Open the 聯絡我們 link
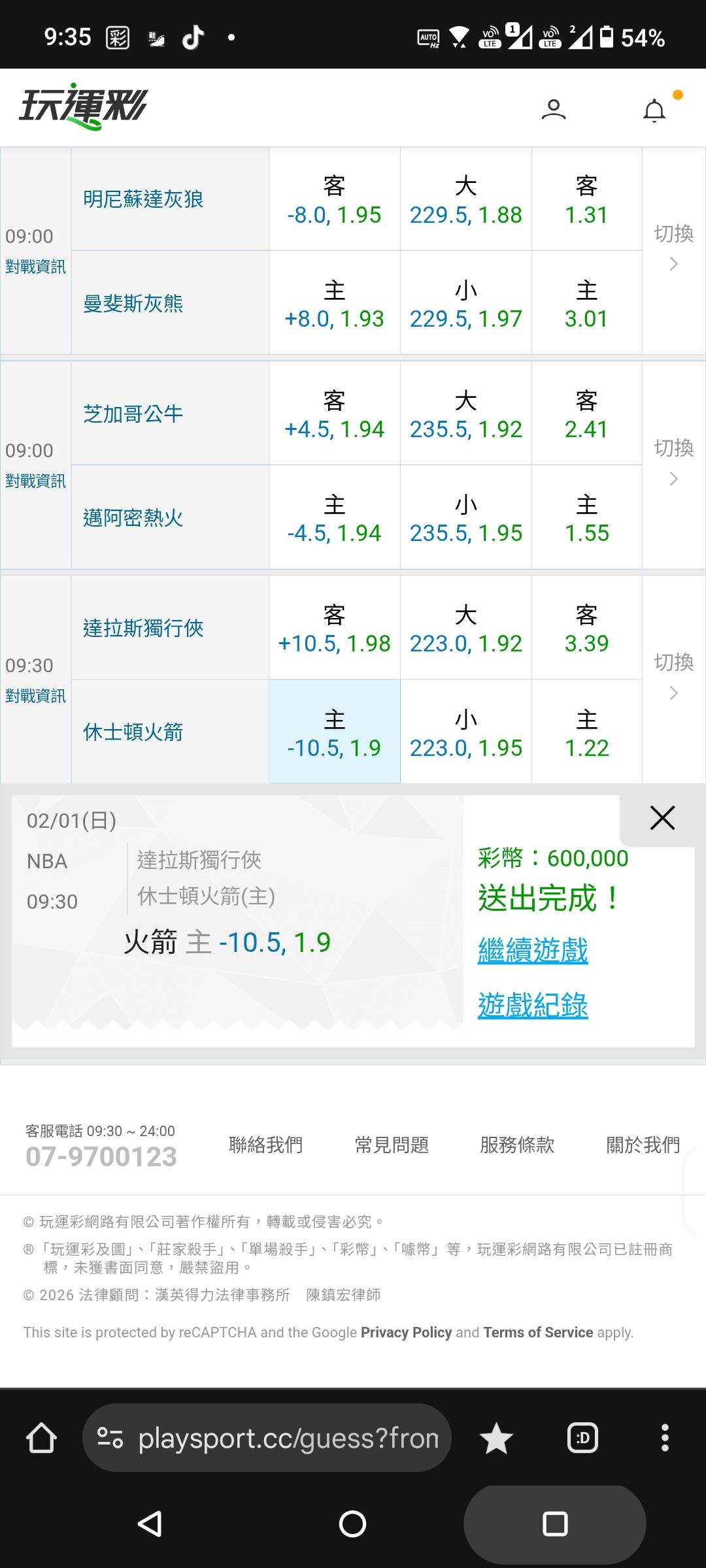The image size is (706, 1568). 265,1145
